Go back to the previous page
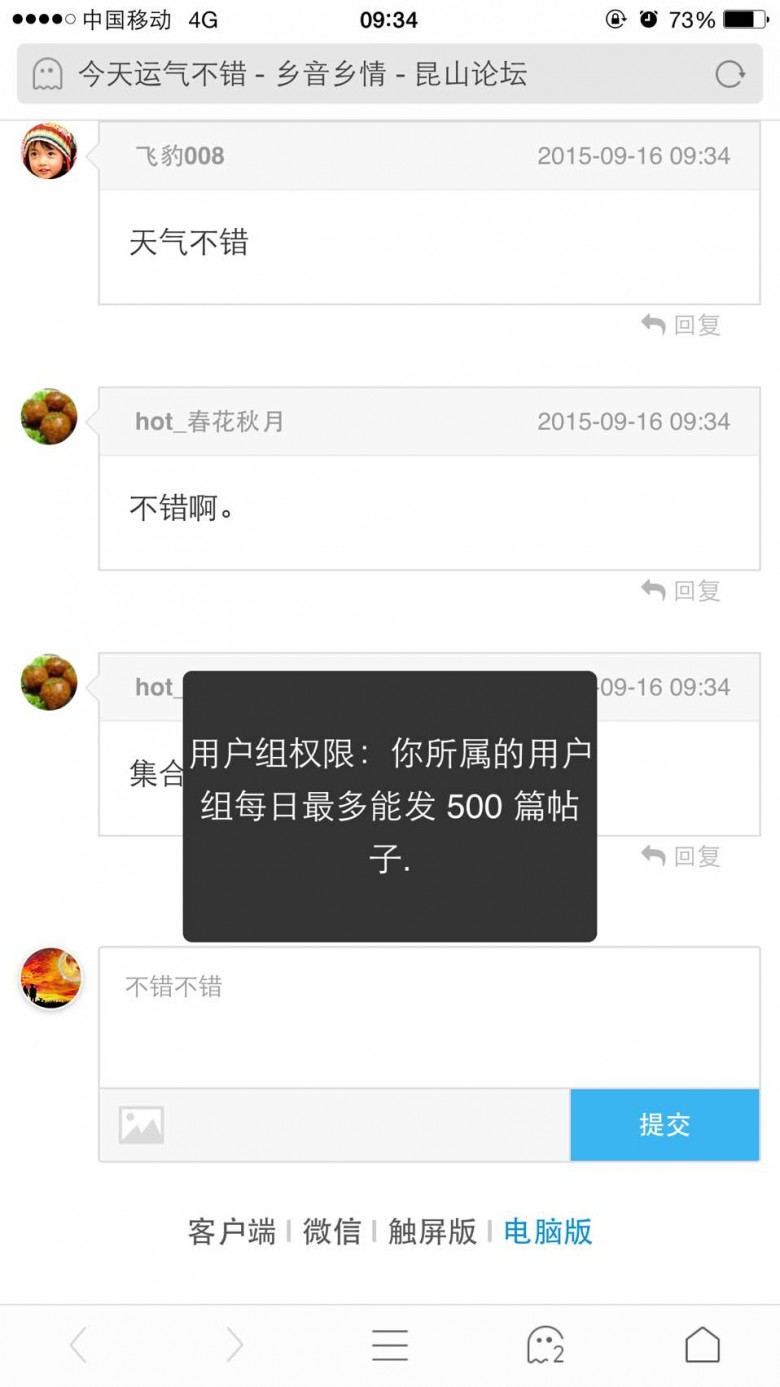The height and width of the screenshot is (1387, 780). 78,1345
